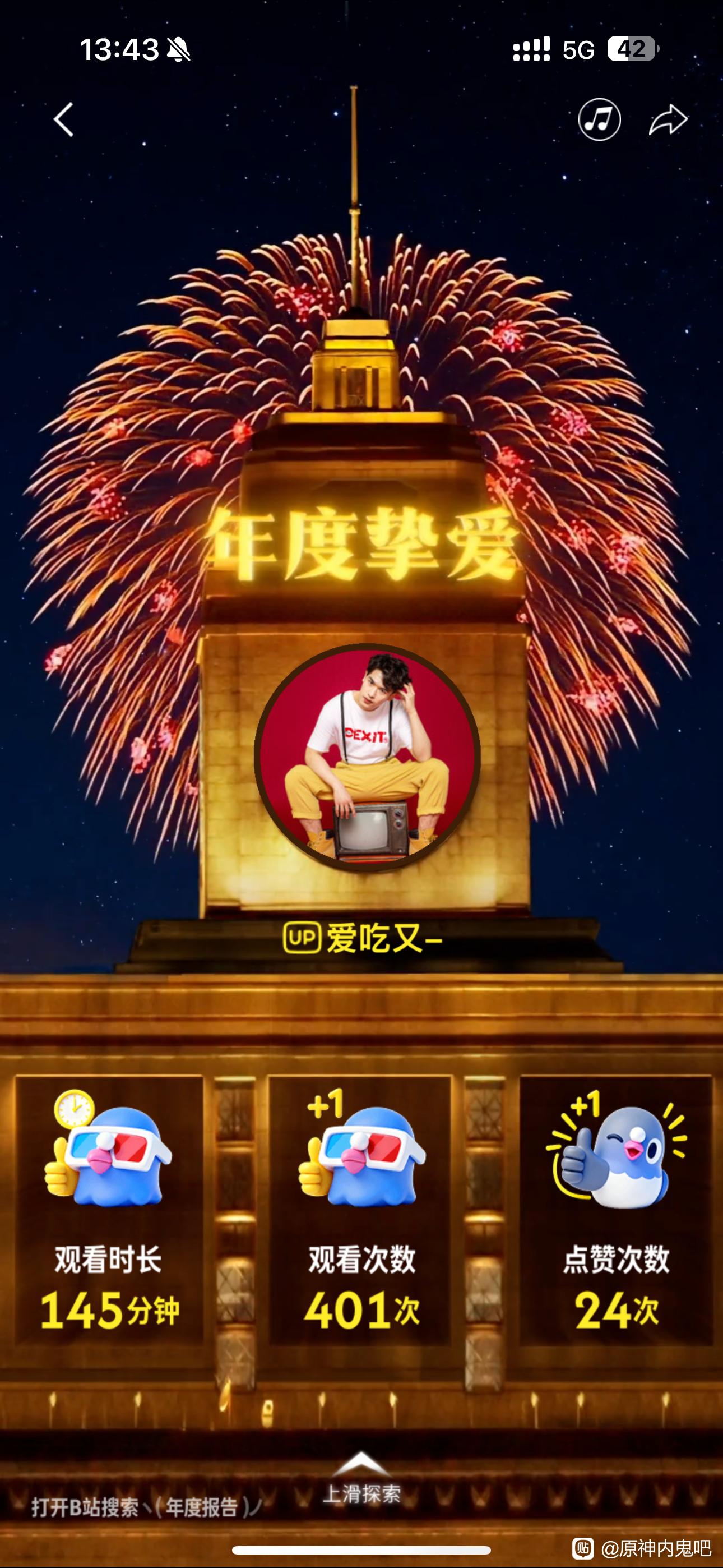Go back using the top-left arrow
This screenshot has width=723, height=1568.
pos(64,119)
